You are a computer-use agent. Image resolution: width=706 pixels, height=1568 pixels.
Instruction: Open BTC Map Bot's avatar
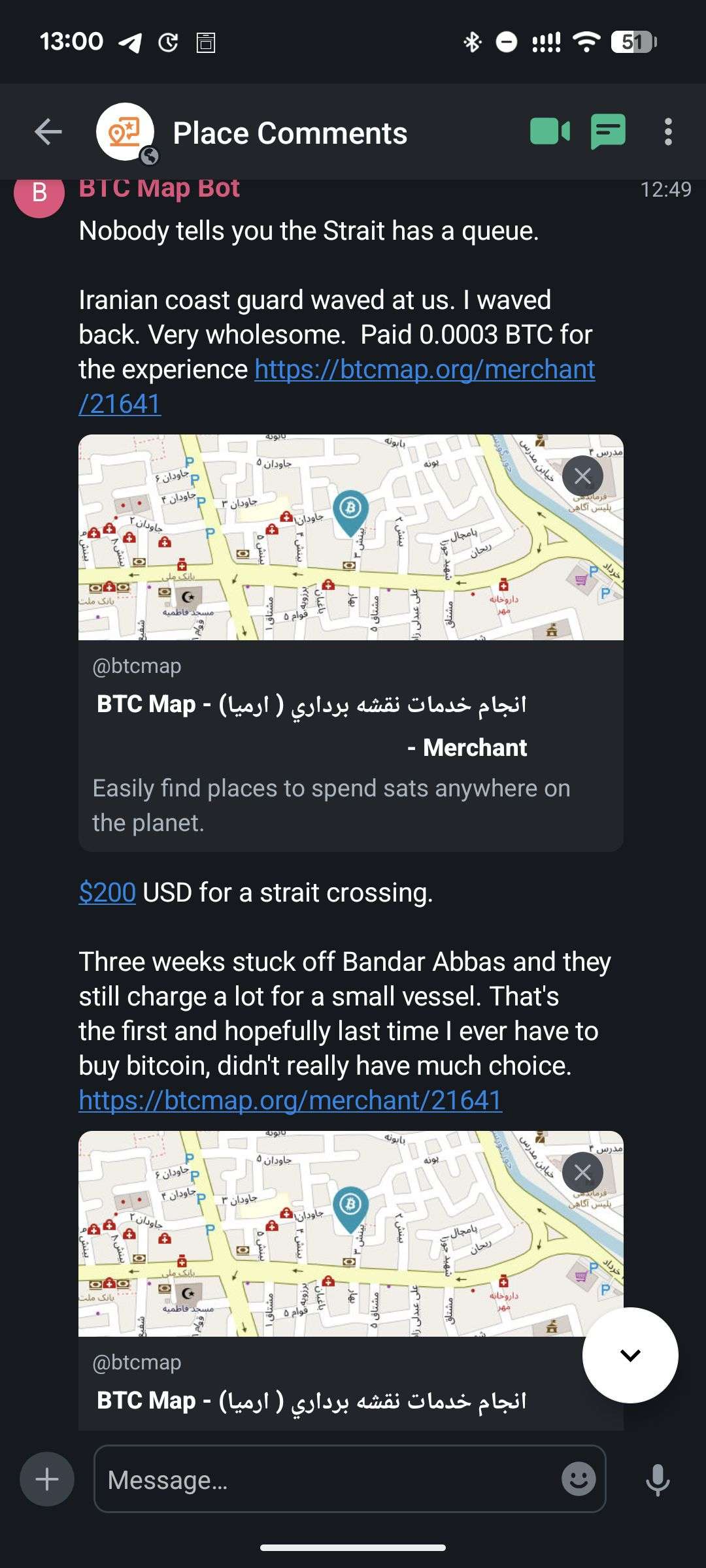(x=39, y=193)
